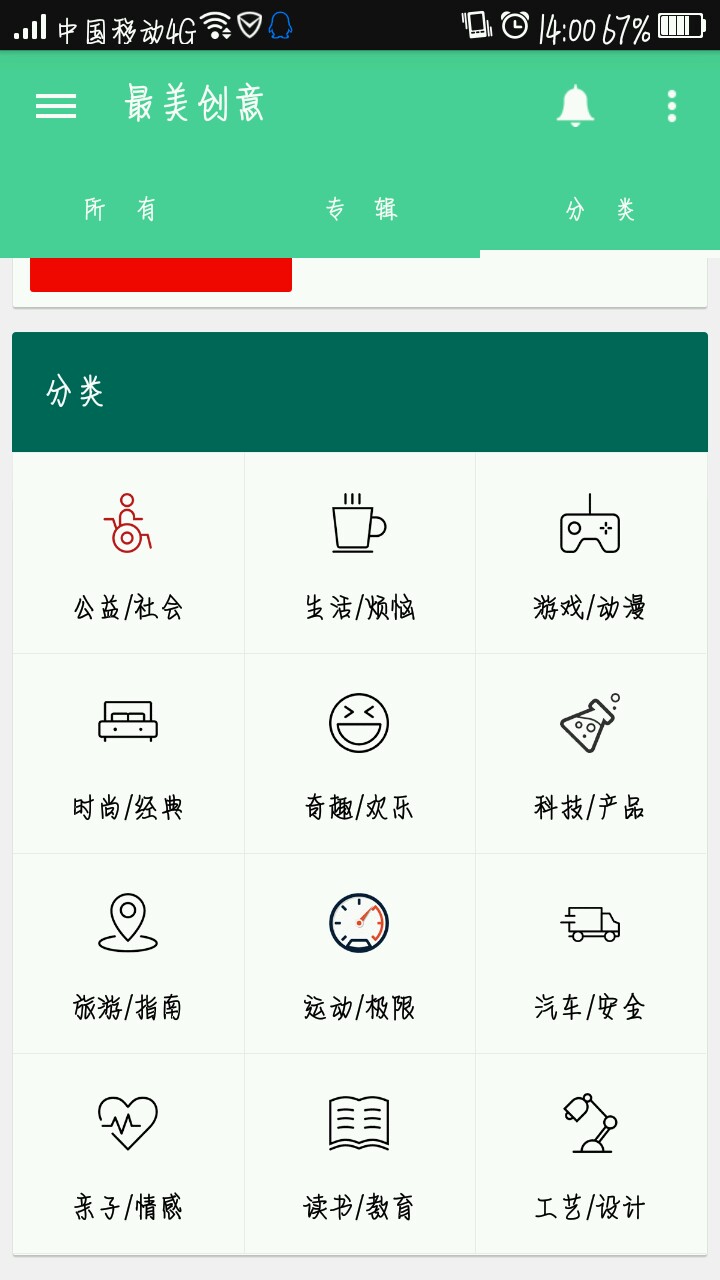View the 奇趣/欢乐 category
This screenshot has width=720, height=1280.
coord(359,753)
